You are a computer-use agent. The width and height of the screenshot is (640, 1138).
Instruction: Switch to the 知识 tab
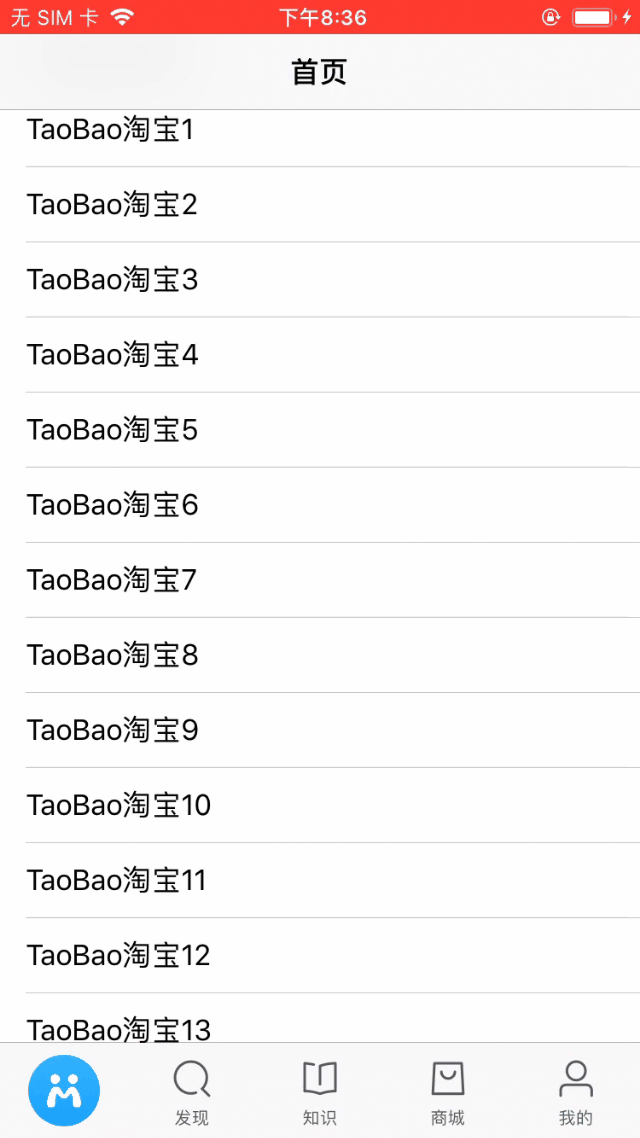pos(320,1092)
